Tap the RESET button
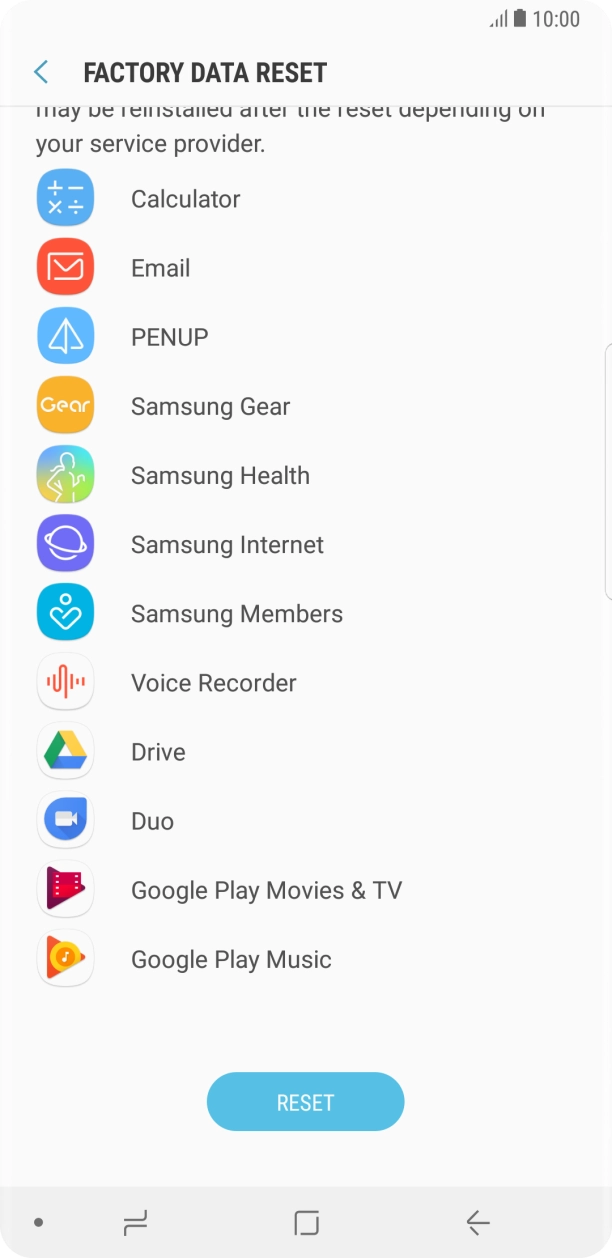The image size is (612, 1258). click(305, 1102)
